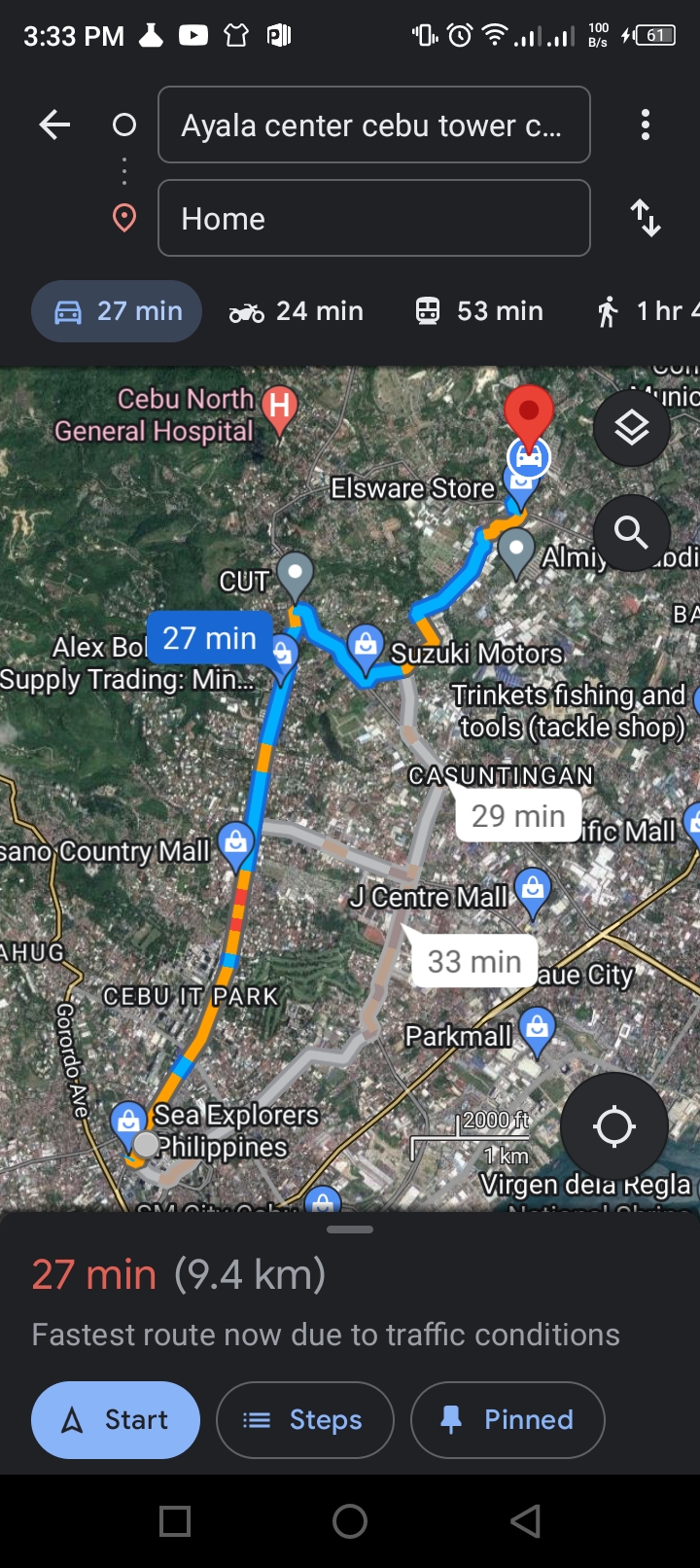Edit the Ayala center cebu starting point

(373, 125)
